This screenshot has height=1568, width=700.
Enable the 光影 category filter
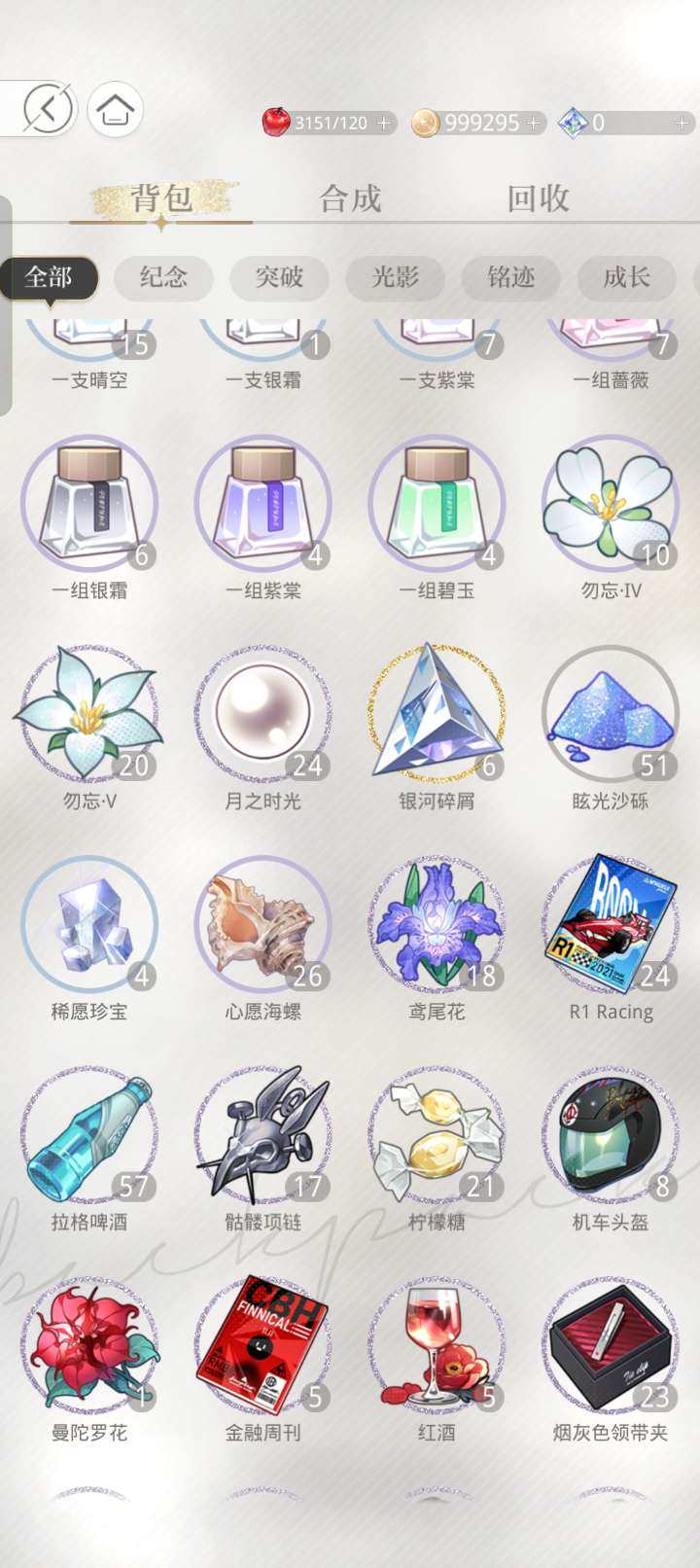[395, 279]
